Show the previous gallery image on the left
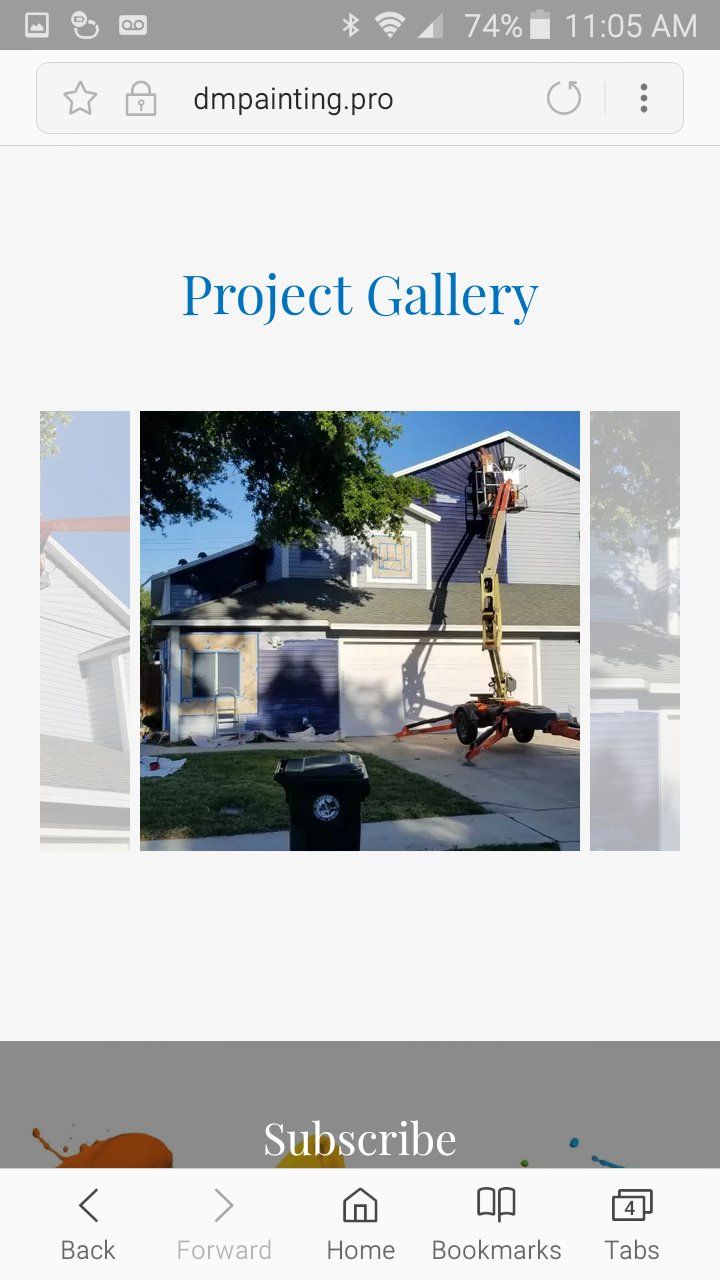 pos(85,631)
